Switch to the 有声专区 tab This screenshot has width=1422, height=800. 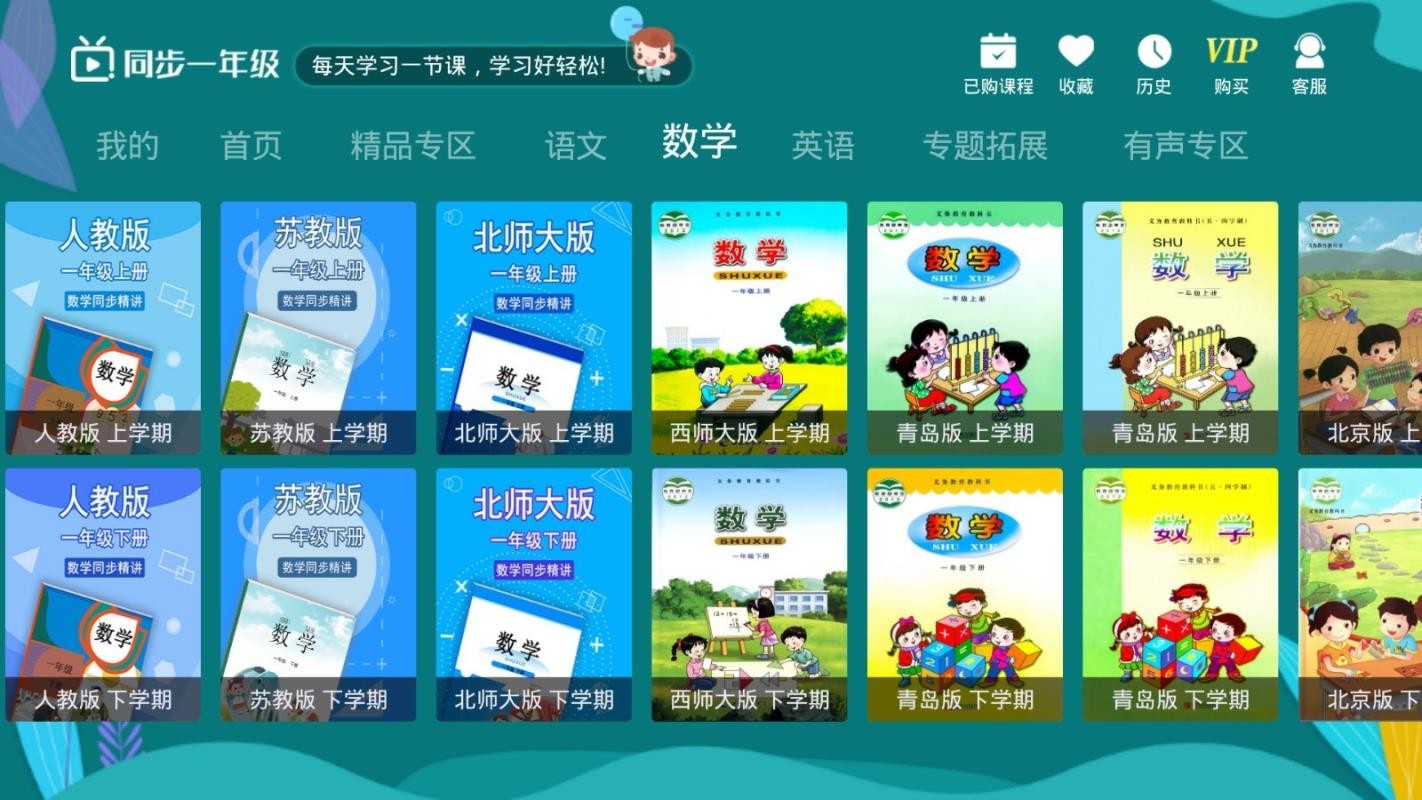coord(1185,146)
